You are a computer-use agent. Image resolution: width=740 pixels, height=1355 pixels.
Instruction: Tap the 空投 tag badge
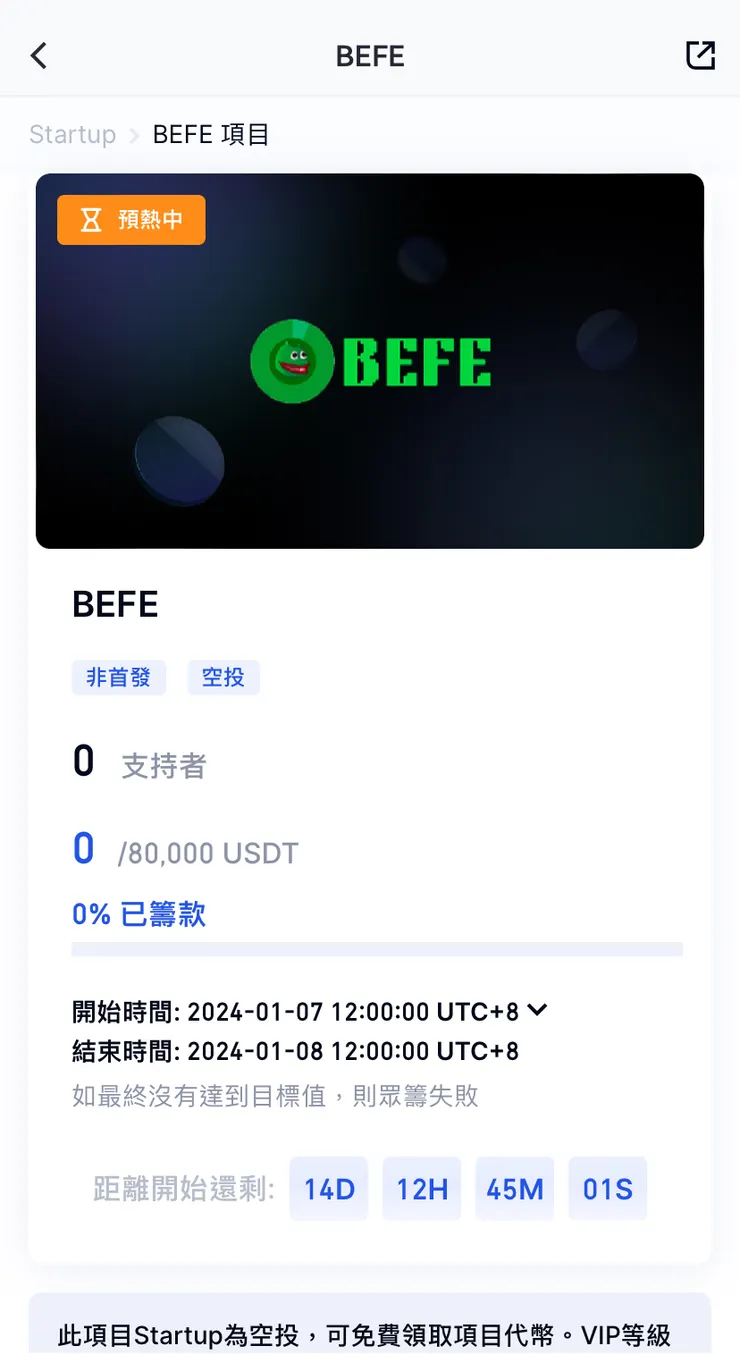223,677
